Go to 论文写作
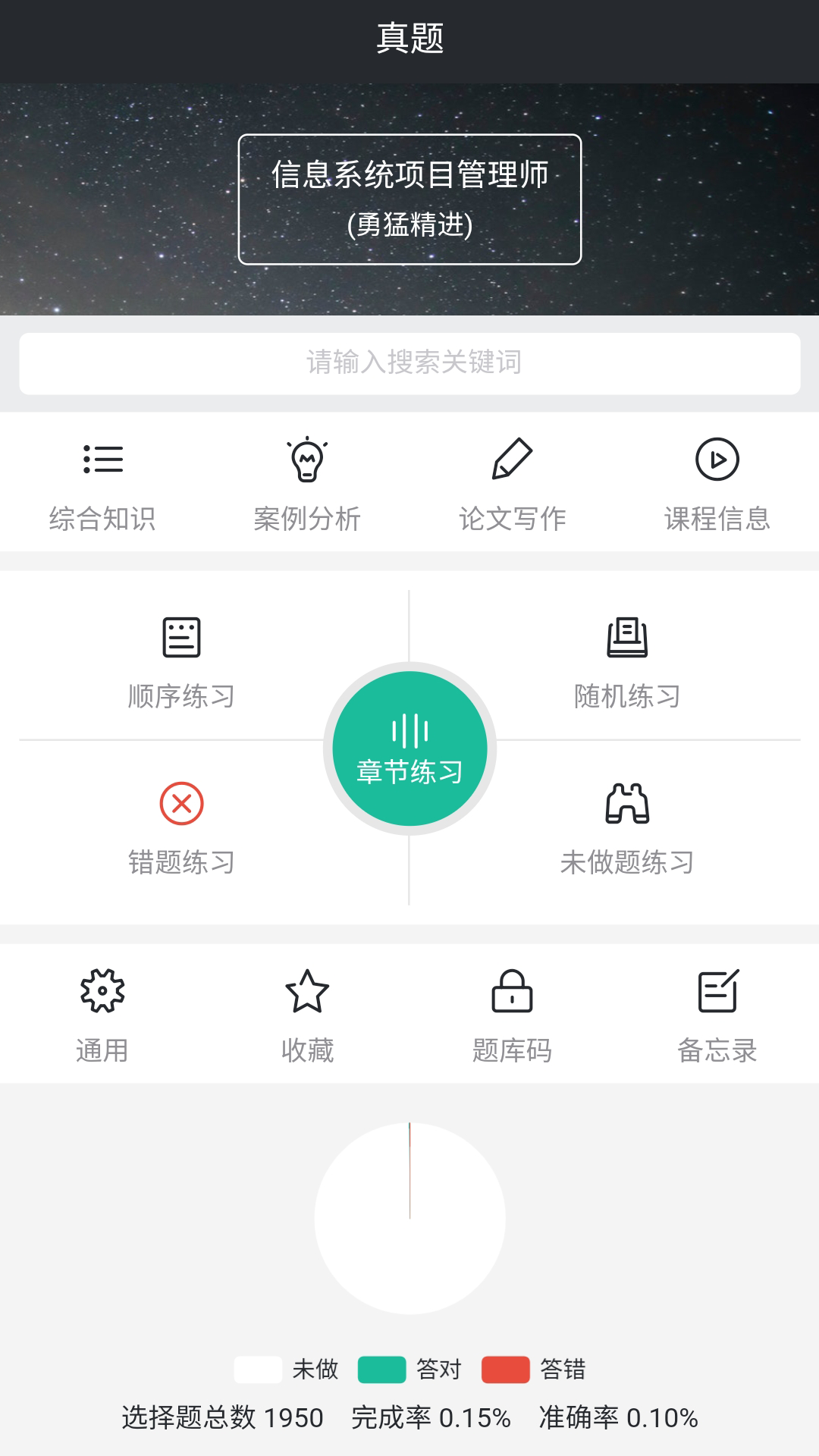 pyautogui.click(x=512, y=484)
